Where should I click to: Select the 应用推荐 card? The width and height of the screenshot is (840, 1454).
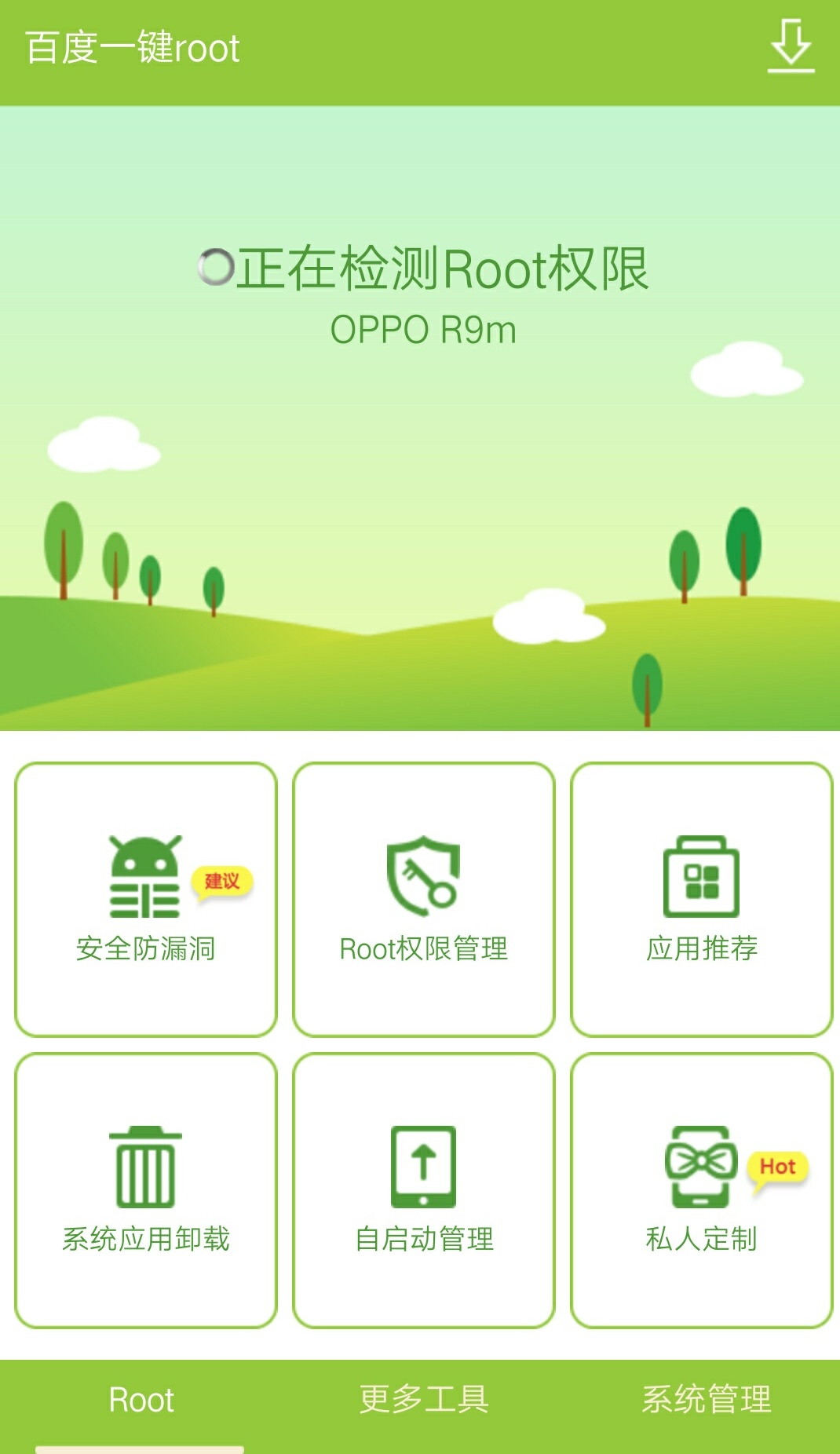point(701,901)
